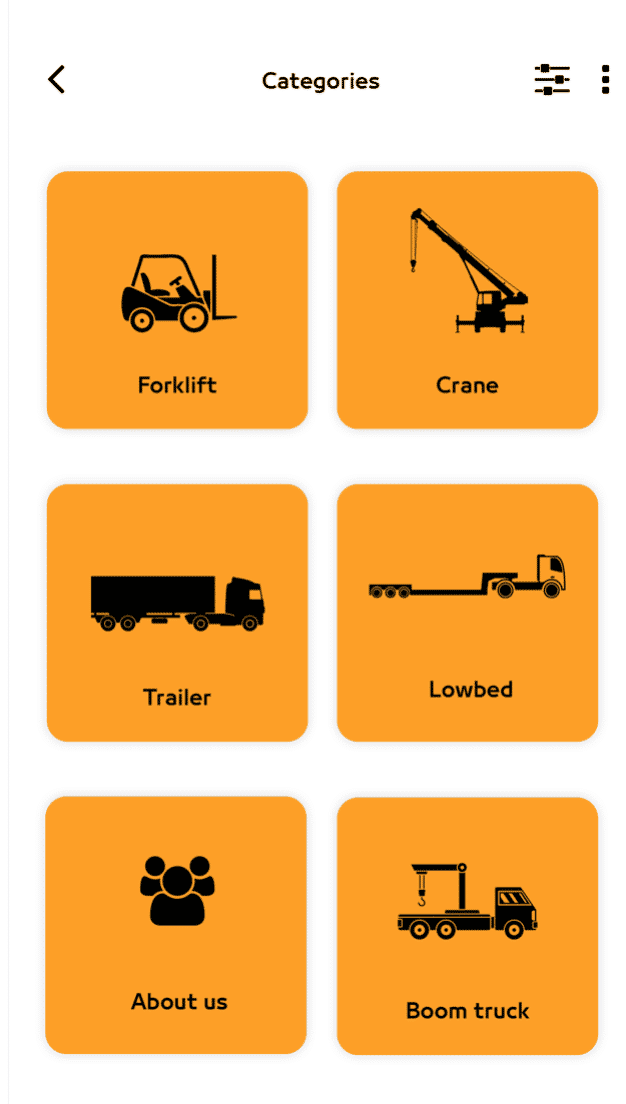View the Trailer category
Screen dimensions: 626x1104
point(177,613)
